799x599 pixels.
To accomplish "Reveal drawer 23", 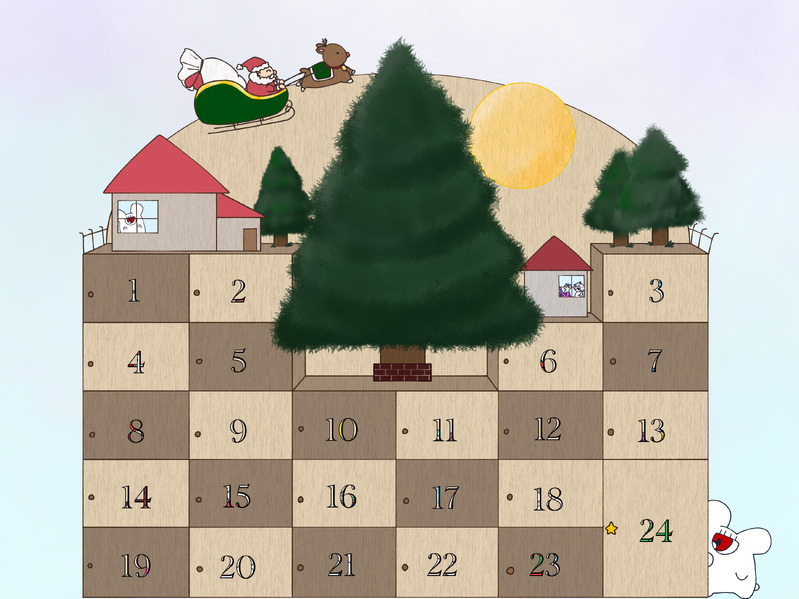I will click(545, 566).
